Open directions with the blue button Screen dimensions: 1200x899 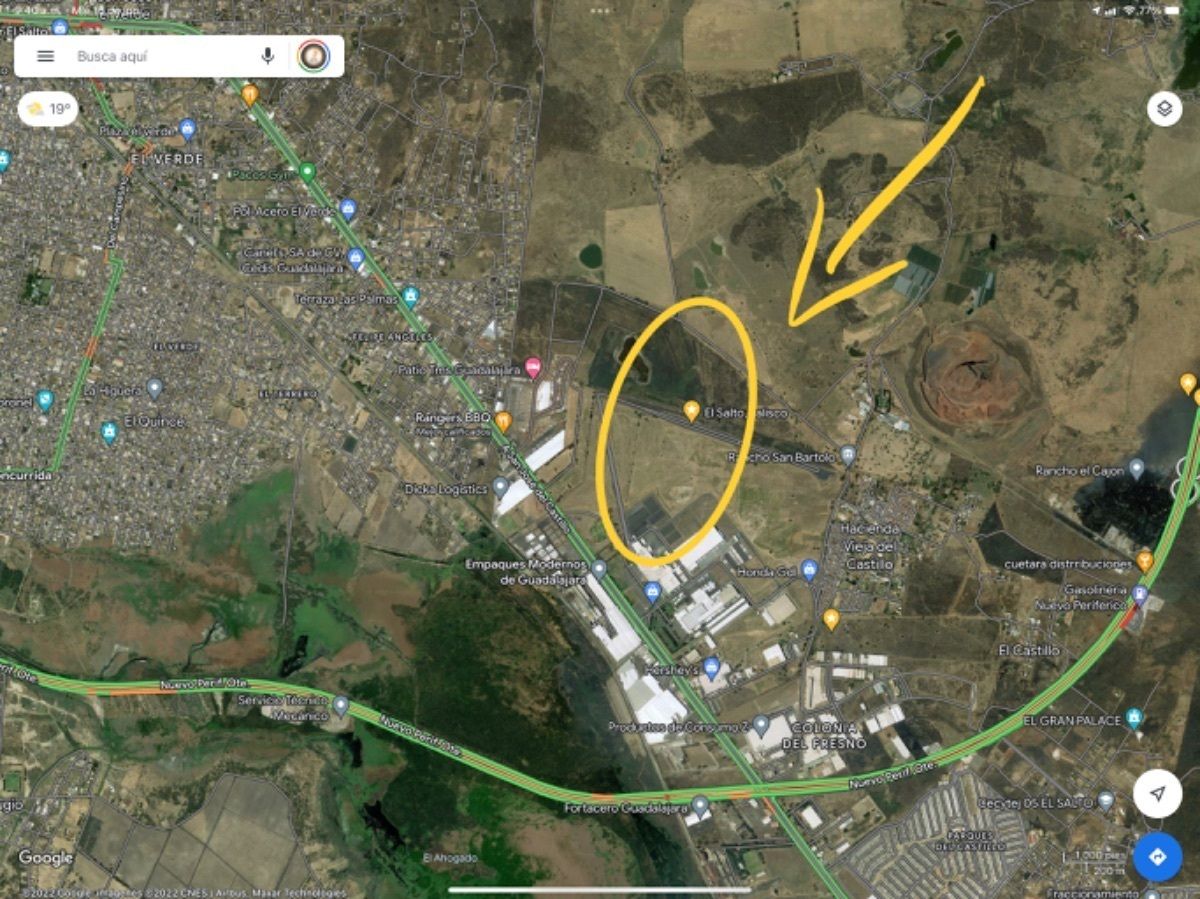coord(1157,857)
